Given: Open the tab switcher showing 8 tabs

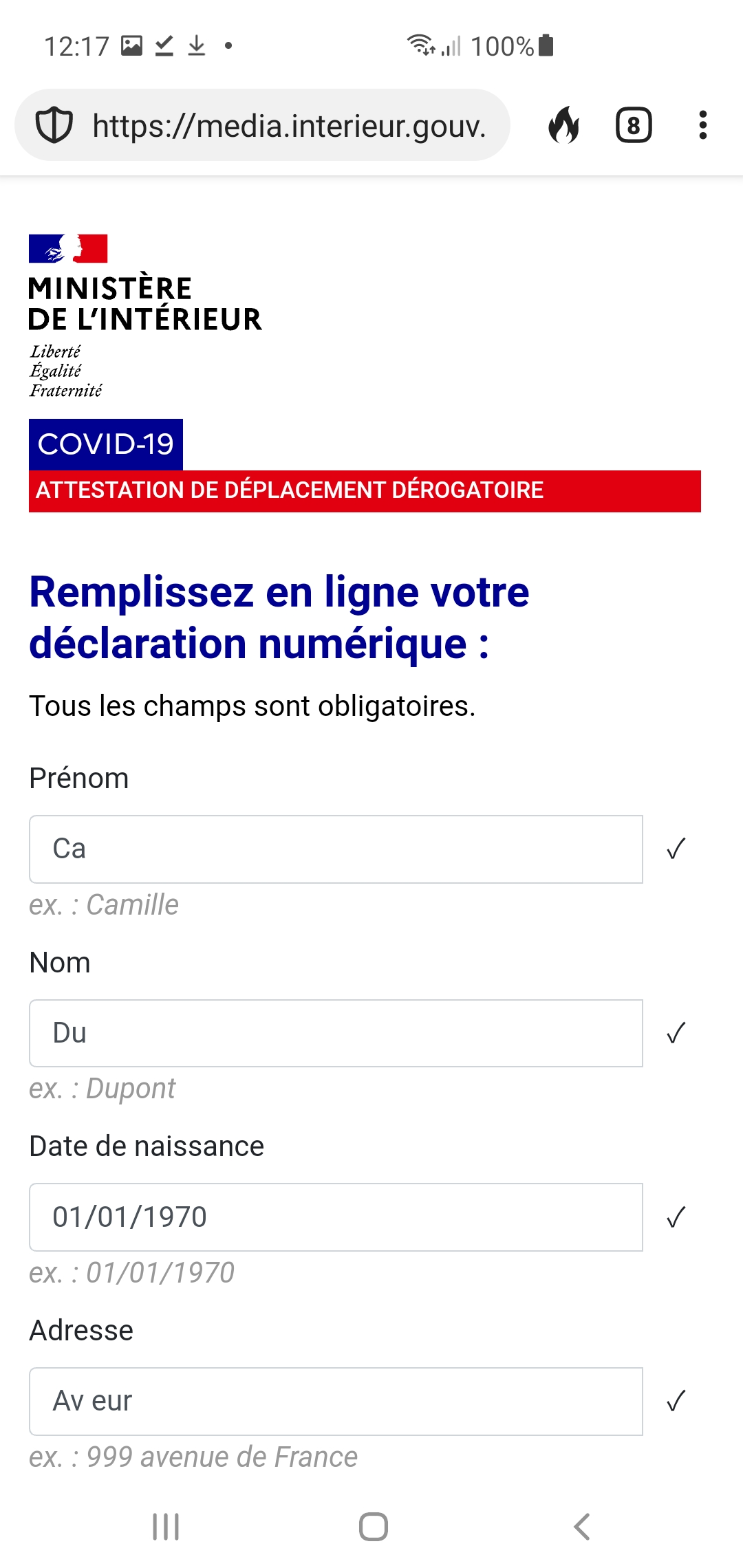Looking at the screenshot, I should point(633,125).
